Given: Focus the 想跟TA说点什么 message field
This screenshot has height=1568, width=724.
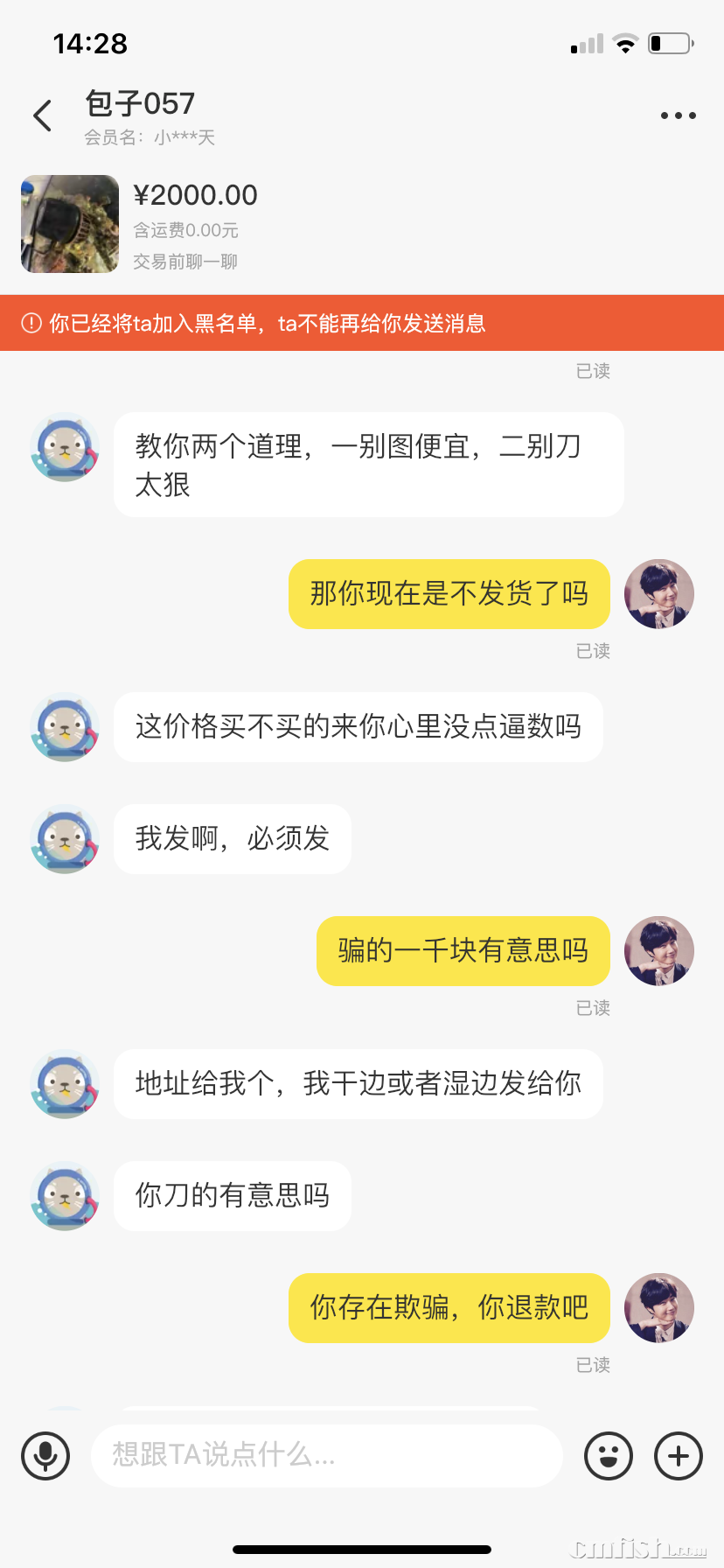Looking at the screenshot, I should (x=325, y=1456).
